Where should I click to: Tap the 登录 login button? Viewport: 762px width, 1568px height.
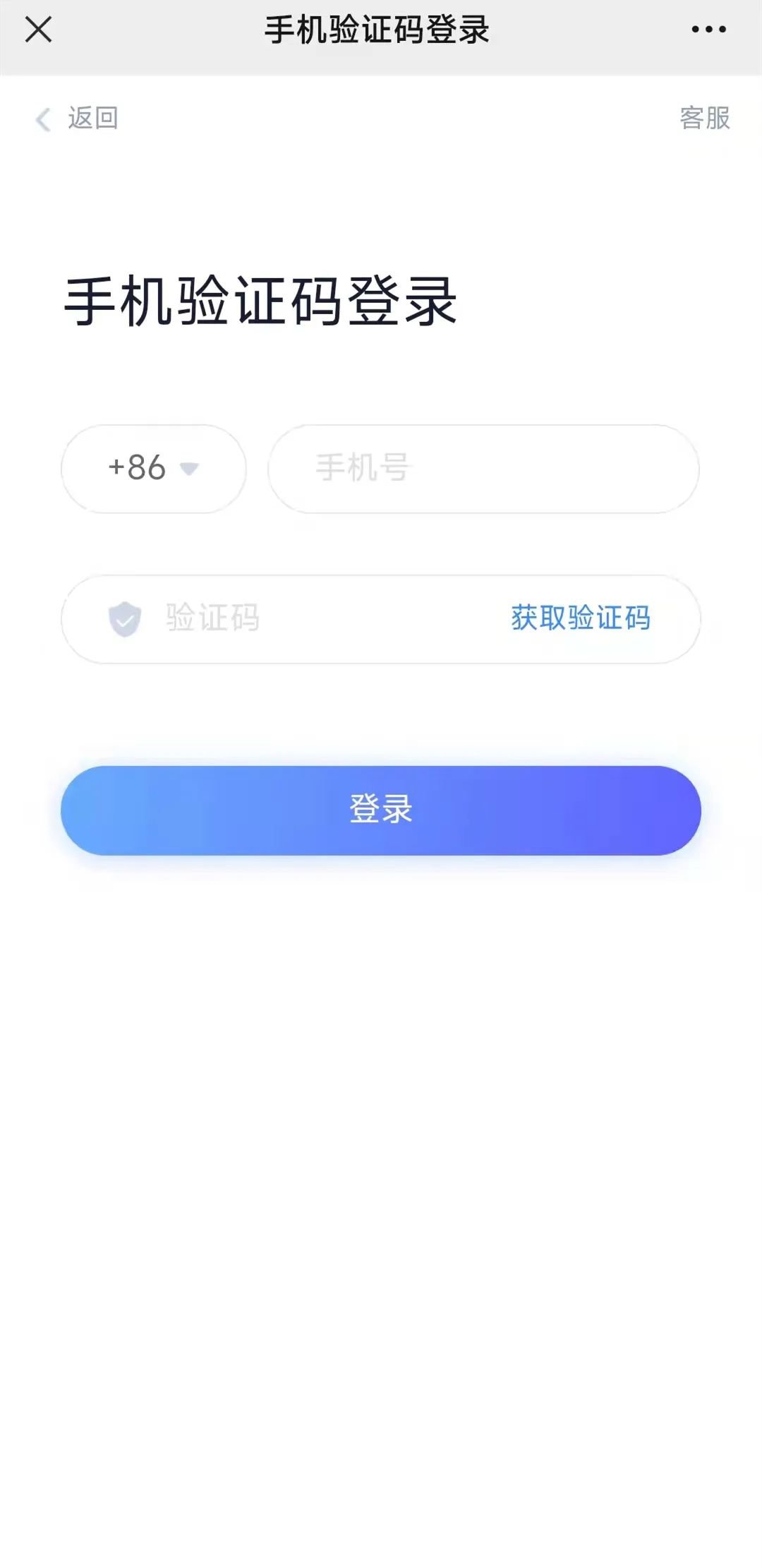(x=381, y=810)
